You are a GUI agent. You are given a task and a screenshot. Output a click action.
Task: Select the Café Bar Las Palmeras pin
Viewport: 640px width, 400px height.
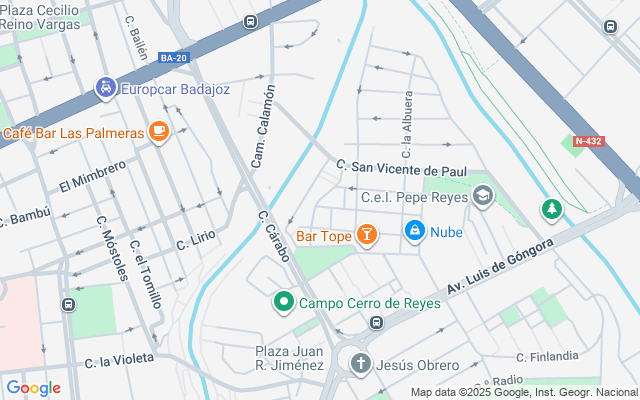158,132
